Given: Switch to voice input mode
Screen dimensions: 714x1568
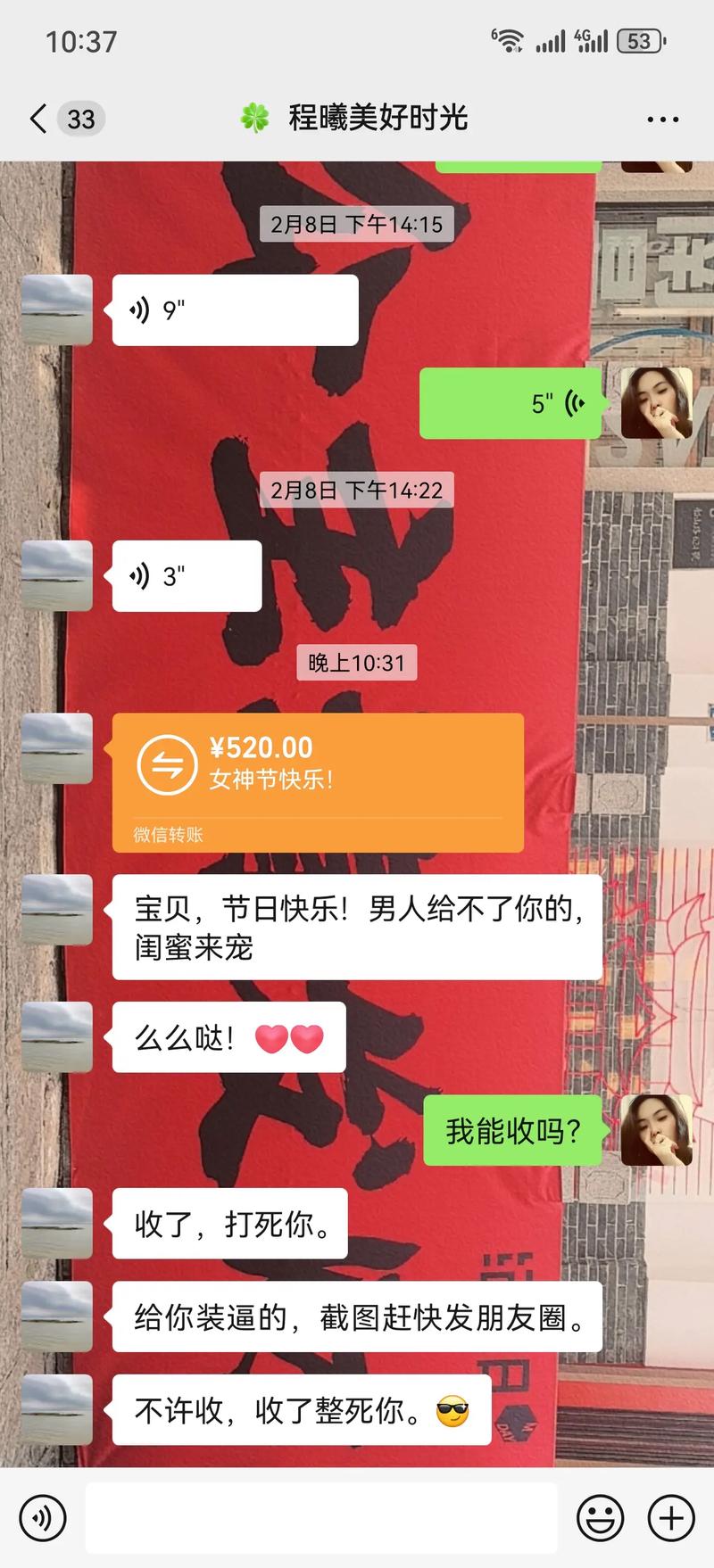Looking at the screenshot, I should [x=42, y=1517].
